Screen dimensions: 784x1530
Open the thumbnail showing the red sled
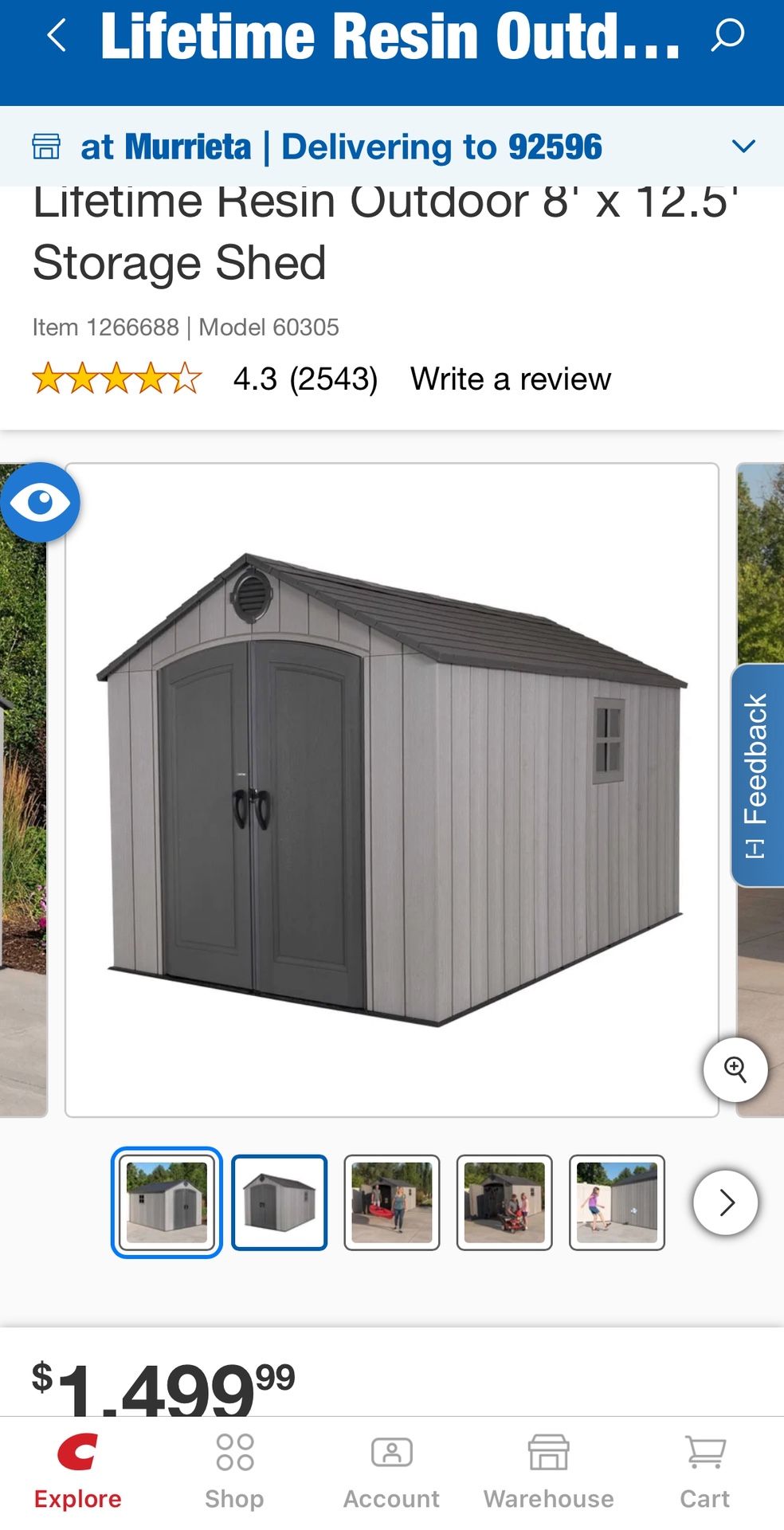coord(391,1202)
